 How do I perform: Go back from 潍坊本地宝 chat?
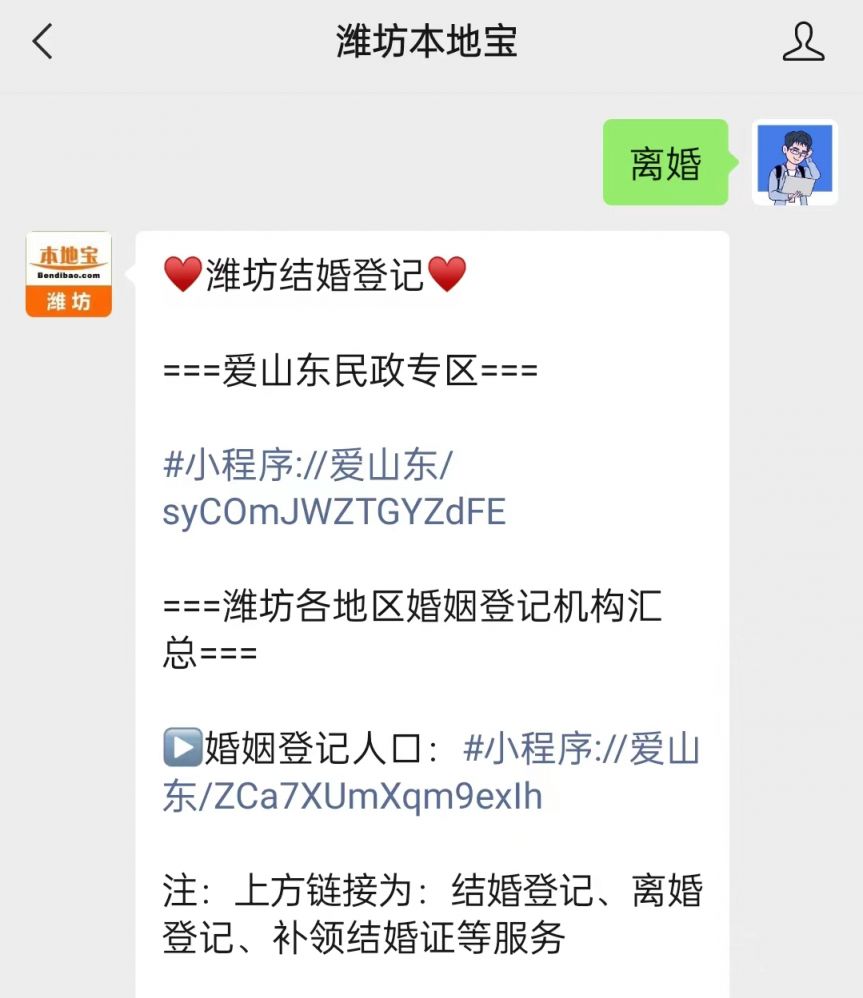[x=42, y=42]
